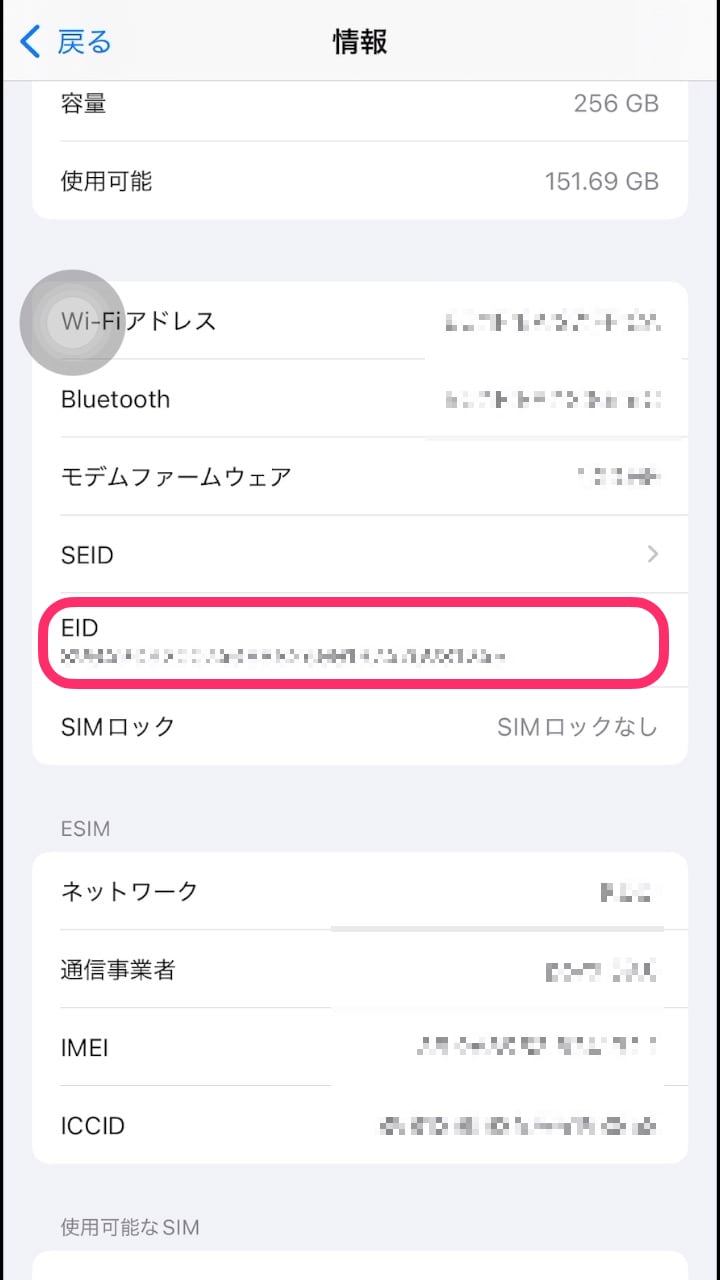Select the highlighted EID row
The height and width of the screenshot is (1280, 720).
[360, 641]
